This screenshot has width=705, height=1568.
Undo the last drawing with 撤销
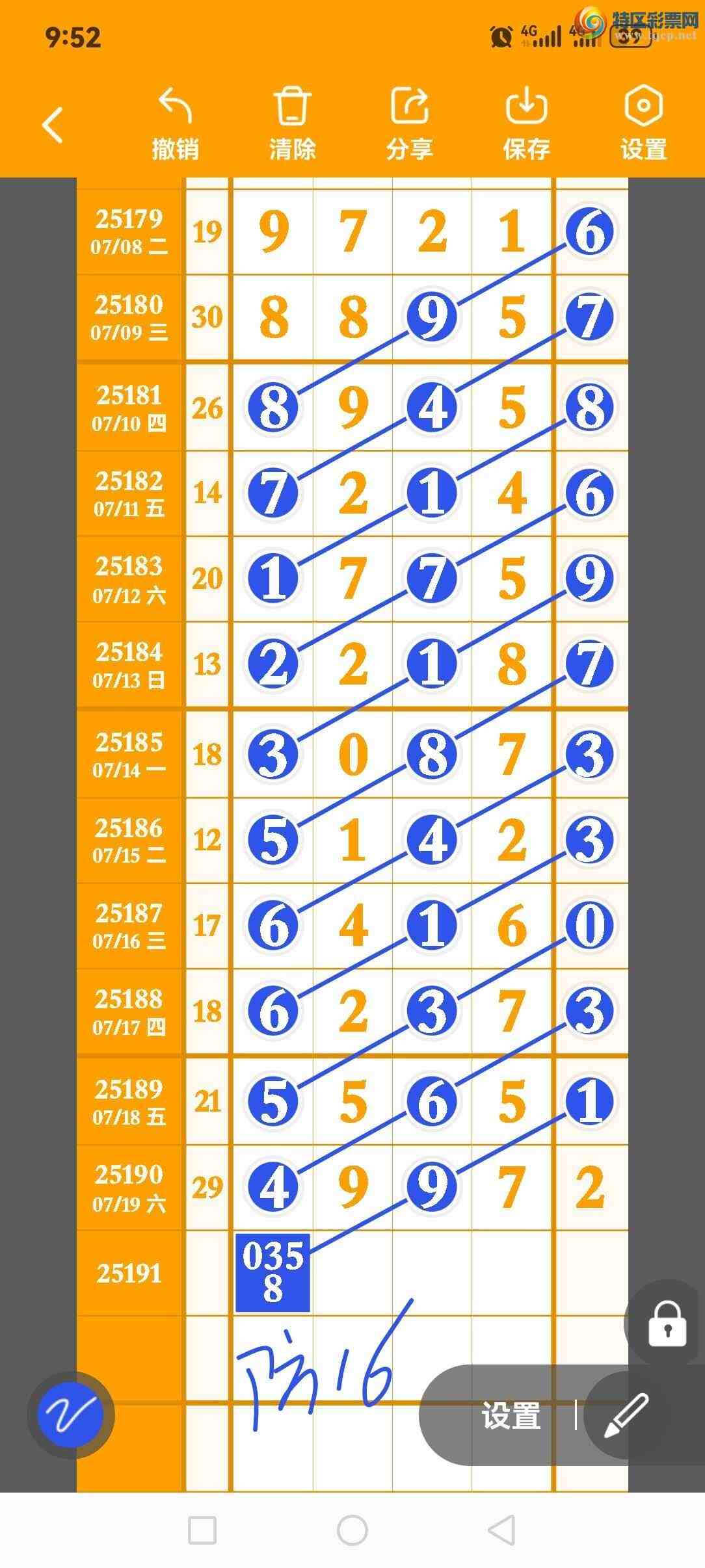(x=175, y=123)
